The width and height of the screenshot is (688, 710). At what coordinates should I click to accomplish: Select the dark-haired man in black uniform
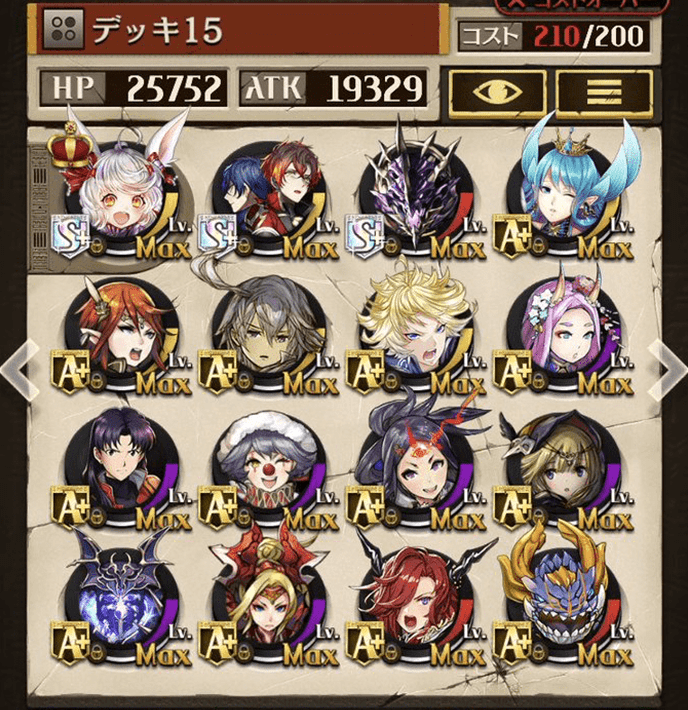click(x=118, y=470)
